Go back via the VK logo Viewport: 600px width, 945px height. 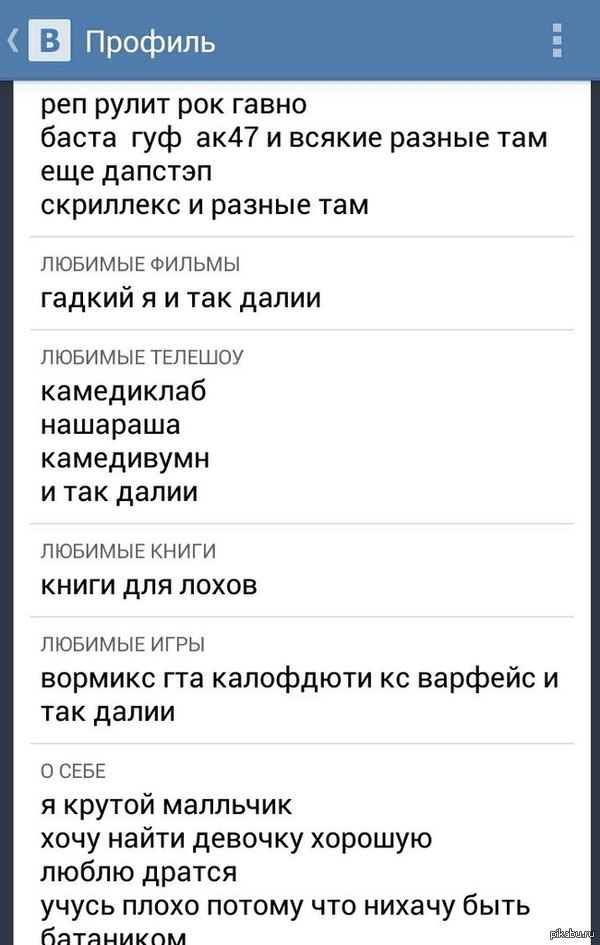tap(48, 42)
